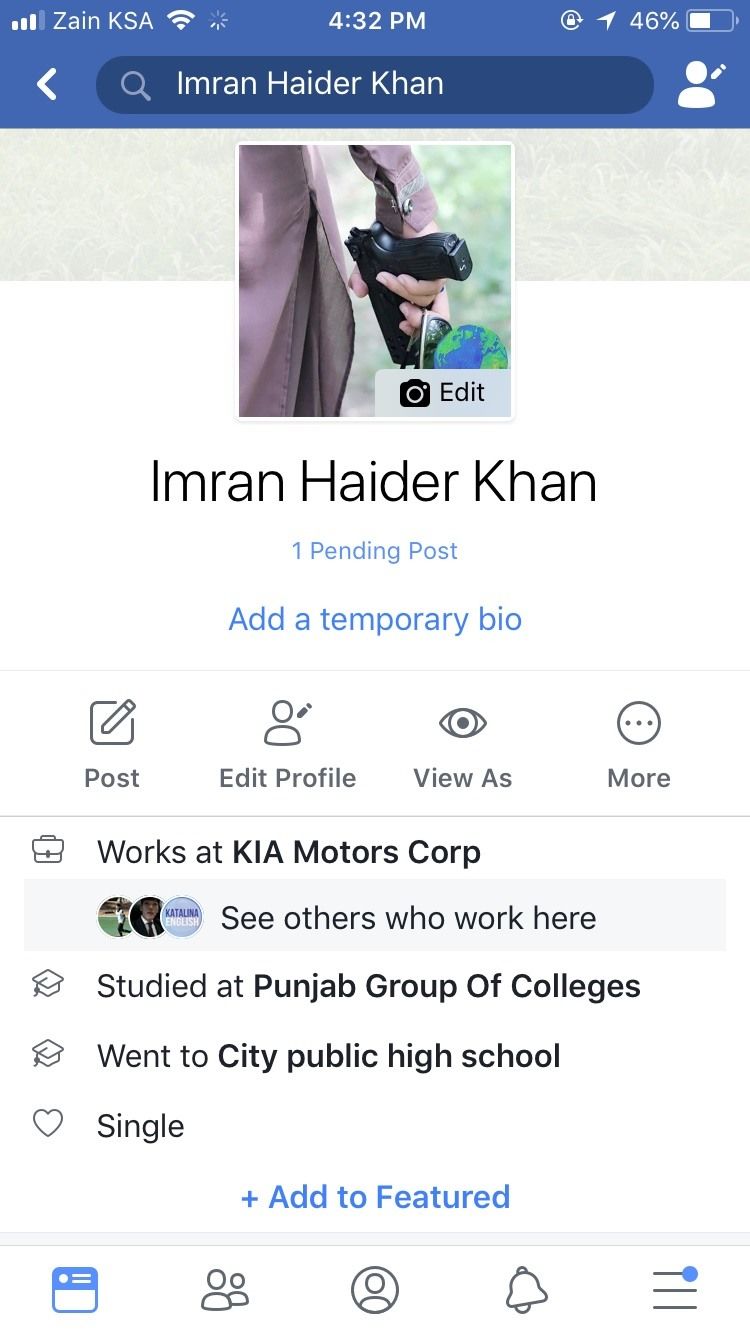Open the notifications bell tab

(x=526, y=1289)
